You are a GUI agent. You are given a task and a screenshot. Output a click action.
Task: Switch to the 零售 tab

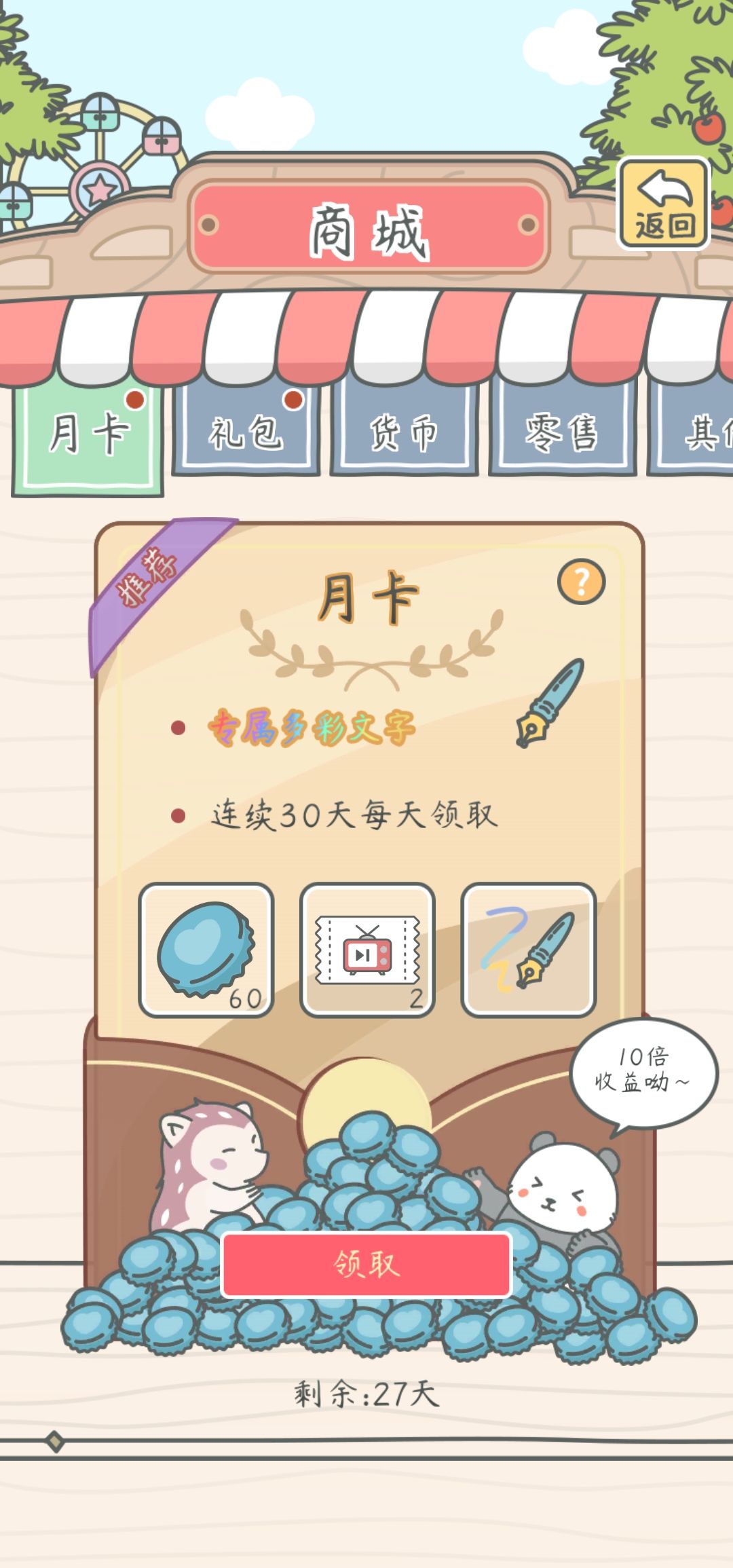point(563,430)
